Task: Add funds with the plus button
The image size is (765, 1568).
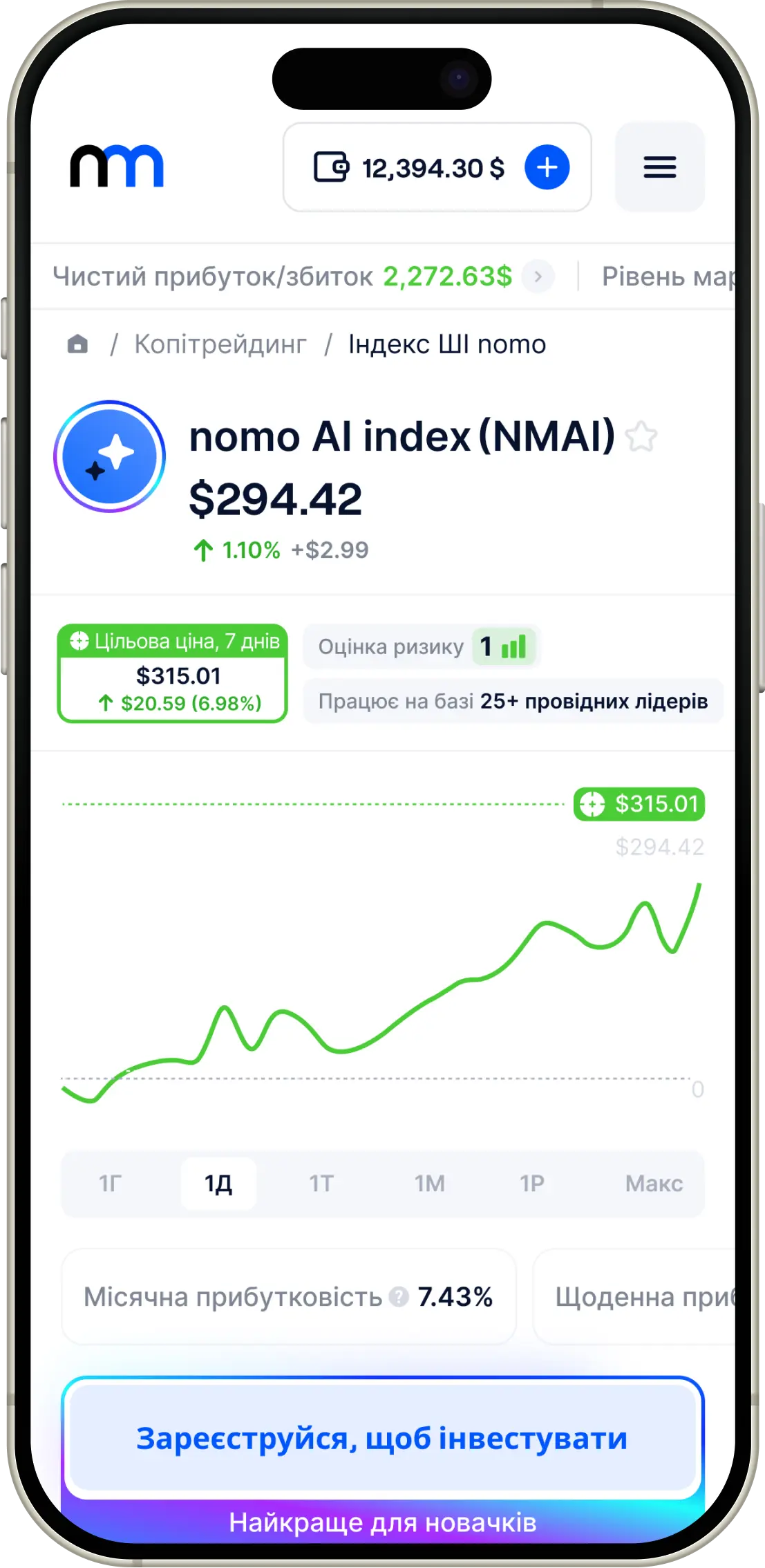Action: (x=547, y=167)
